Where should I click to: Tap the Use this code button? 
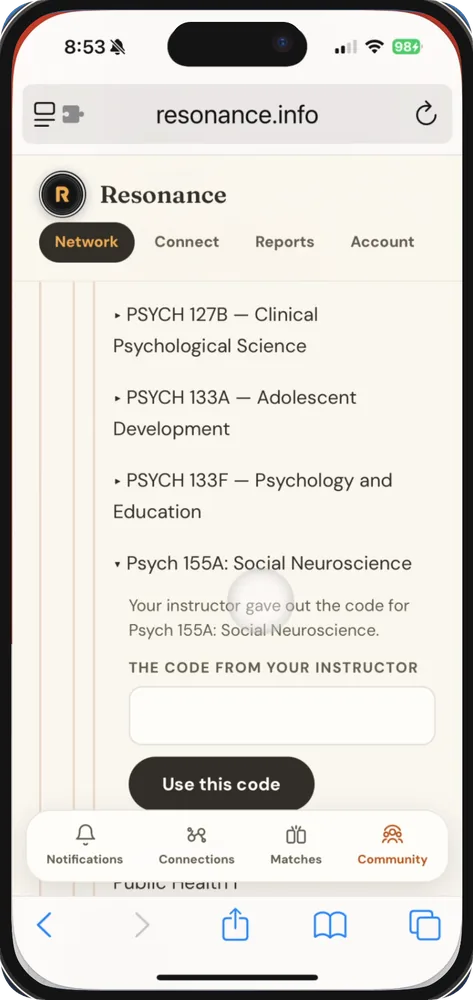click(221, 784)
